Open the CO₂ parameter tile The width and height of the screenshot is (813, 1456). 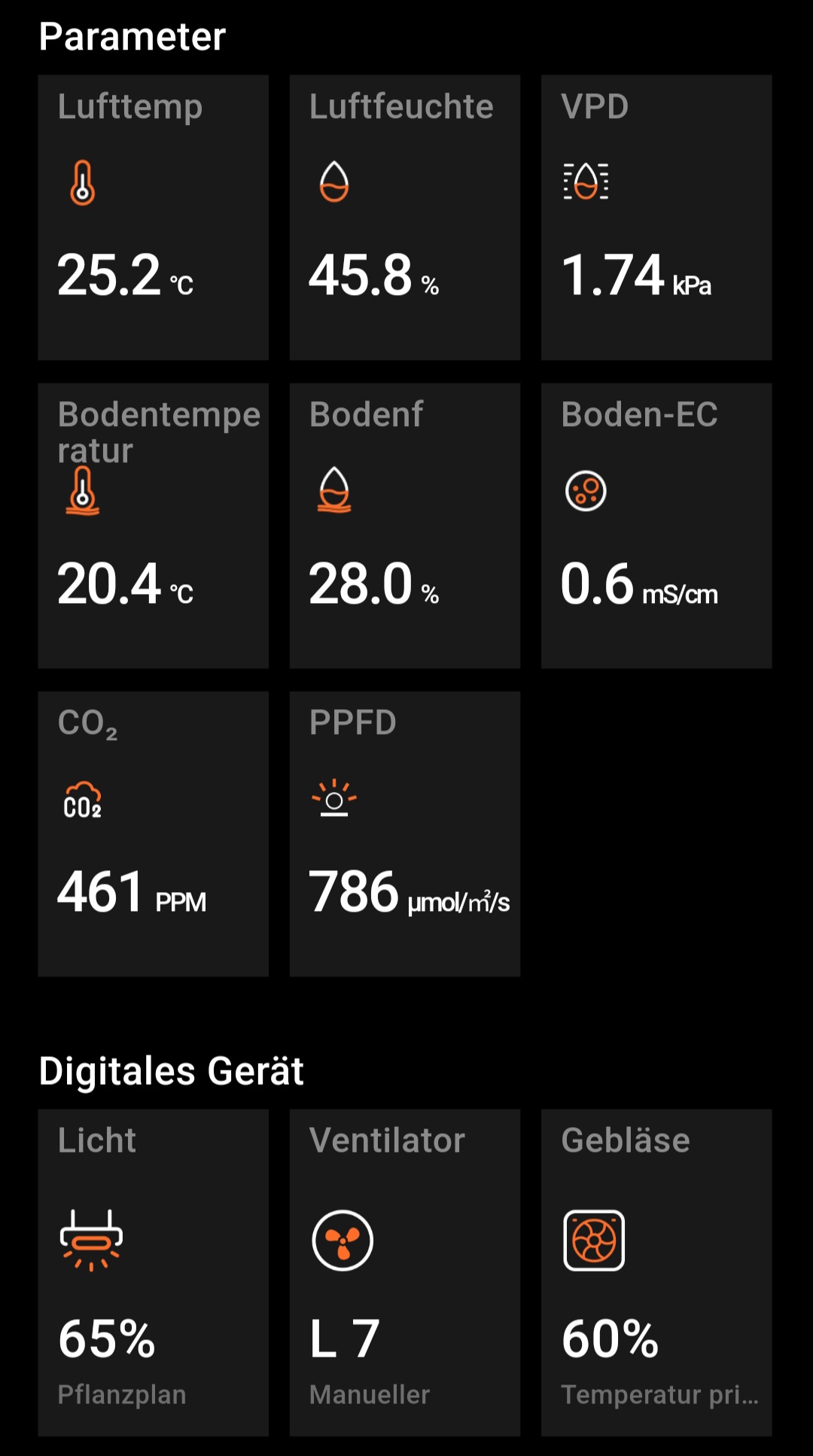point(154,834)
